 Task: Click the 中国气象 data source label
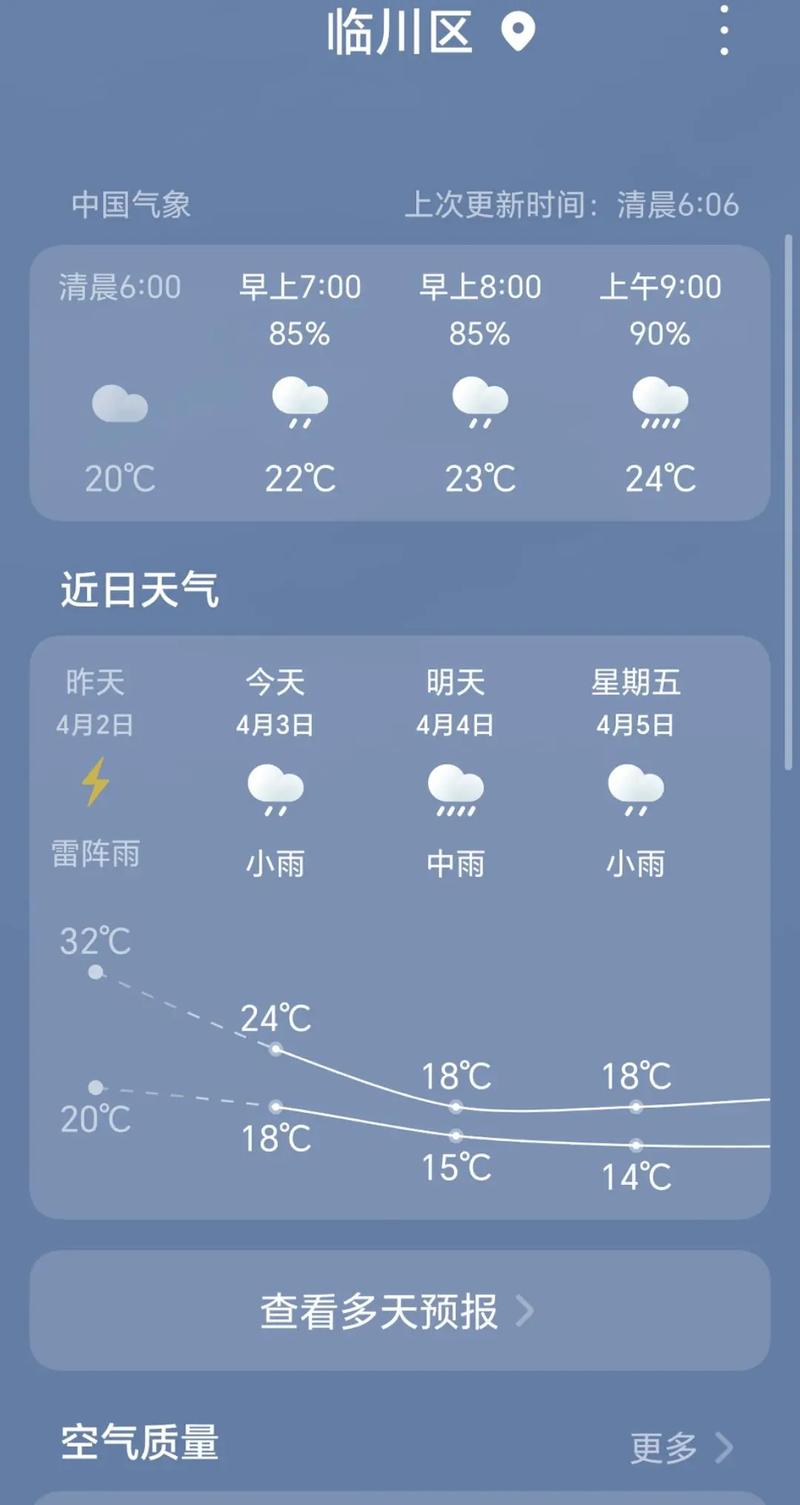click(x=135, y=205)
